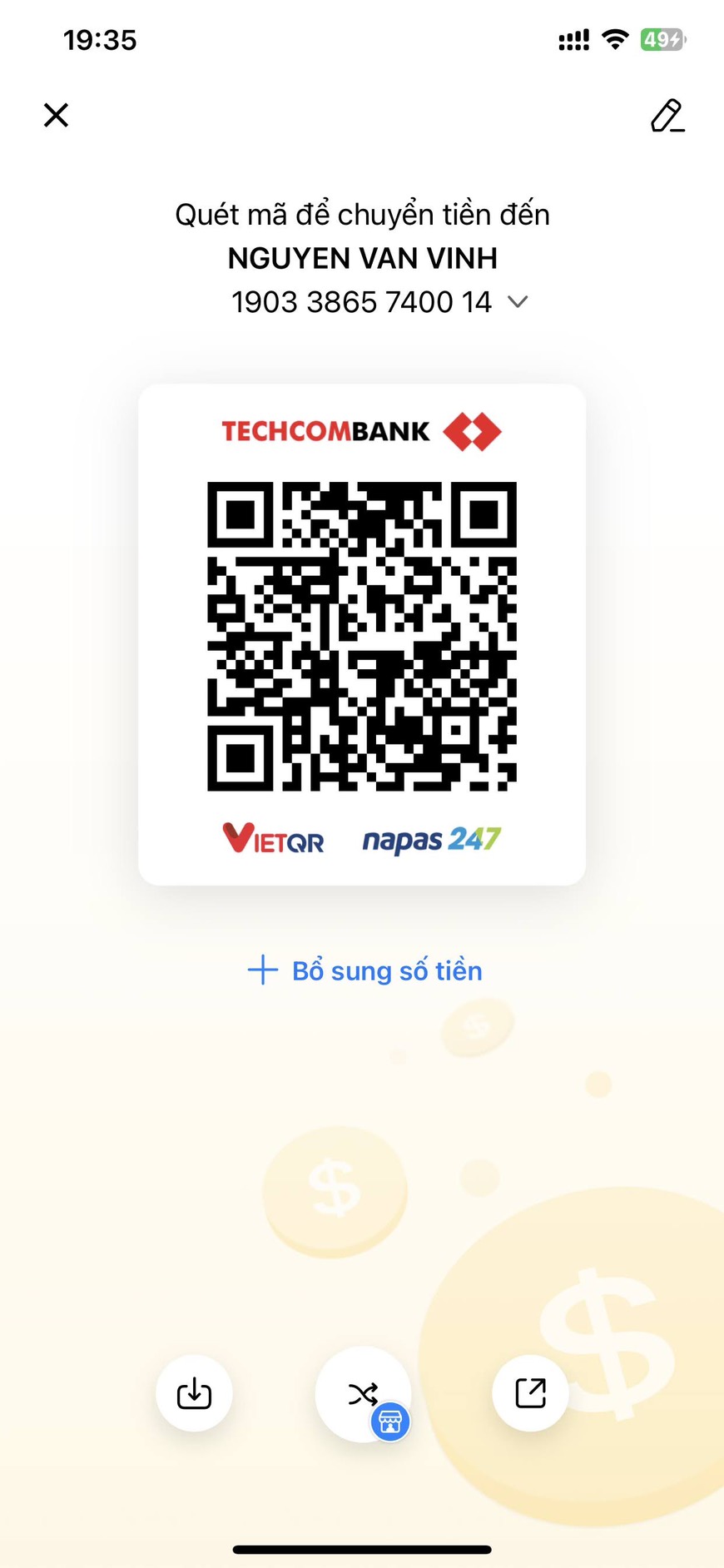This screenshot has height=1568, width=724.
Task: Download the QR code image
Action: coord(194,1393)
